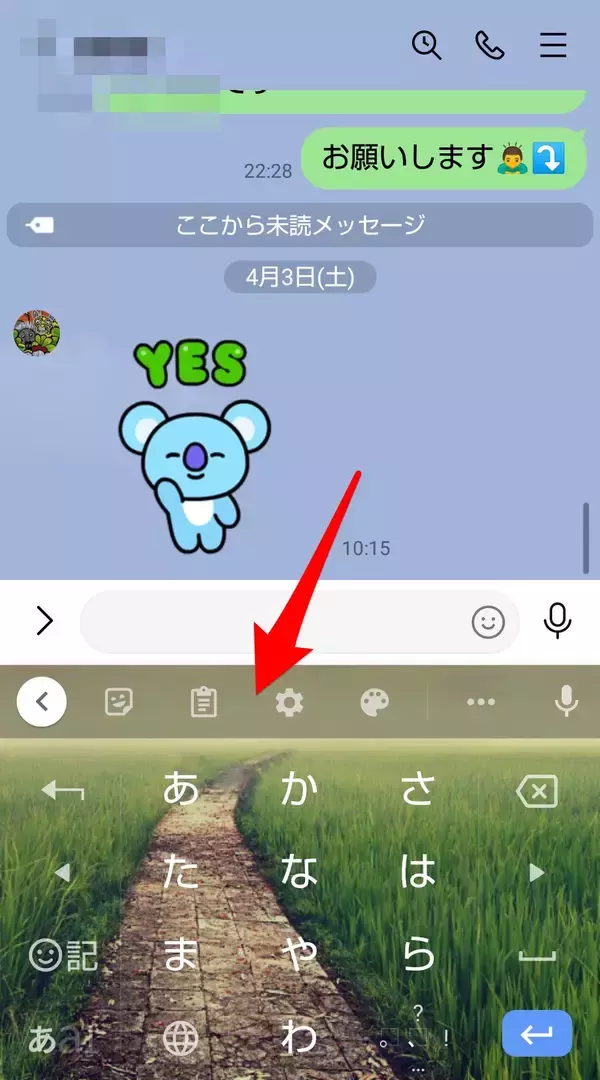Open the emoji sticker picker
The image size is (600, 1080).
tap(488, 622)
